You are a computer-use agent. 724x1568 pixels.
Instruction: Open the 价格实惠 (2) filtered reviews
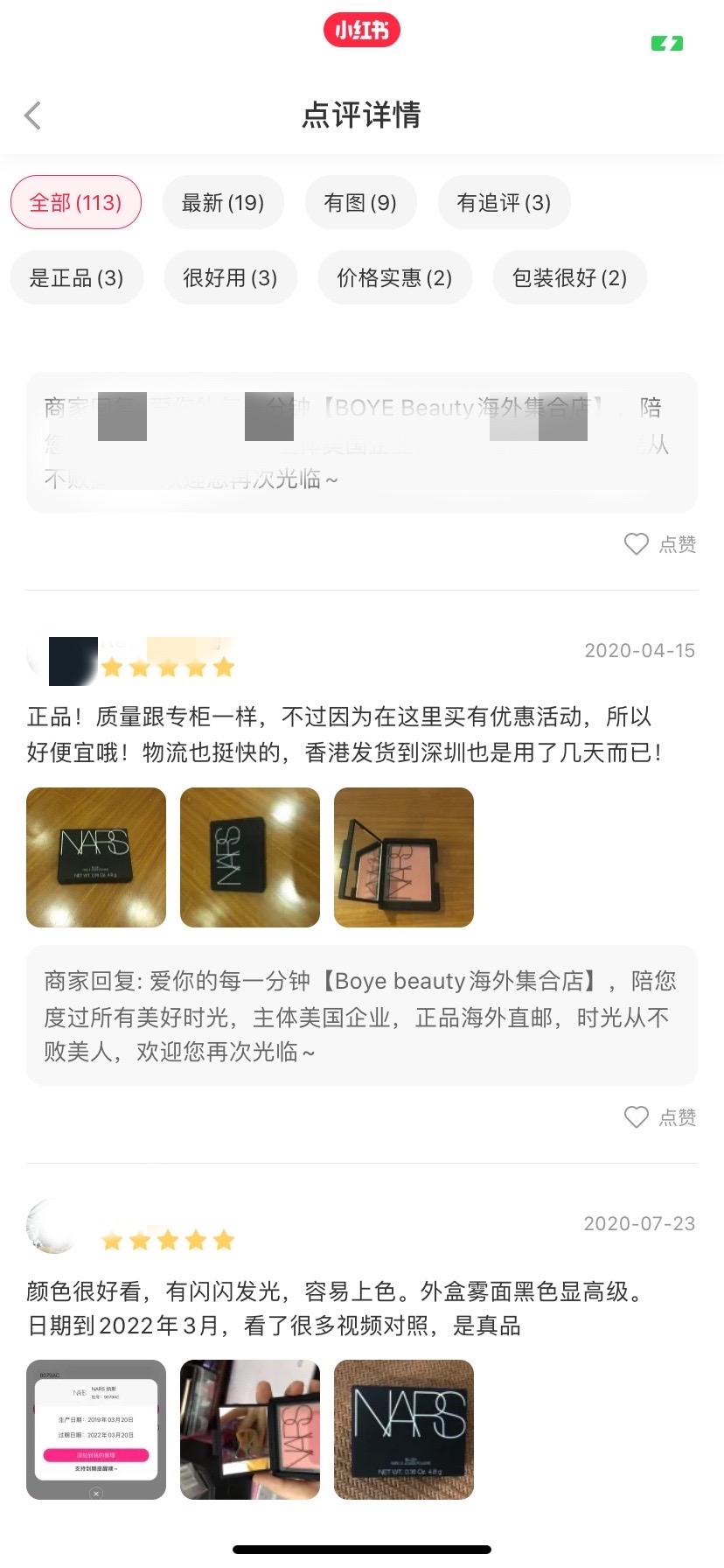pos(394,277)
